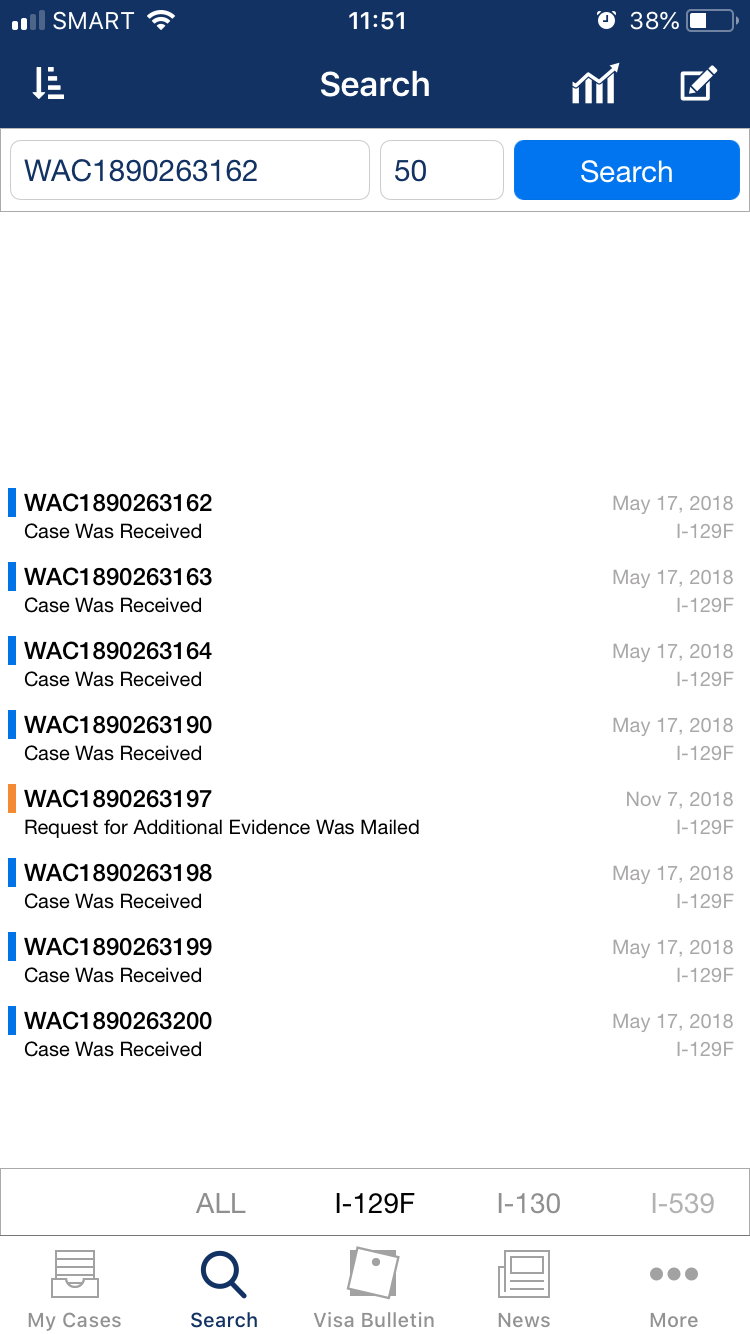Select case WAC1890263190
The height and width of the screenshot is (1334, 750).
(x=375, y=738)
